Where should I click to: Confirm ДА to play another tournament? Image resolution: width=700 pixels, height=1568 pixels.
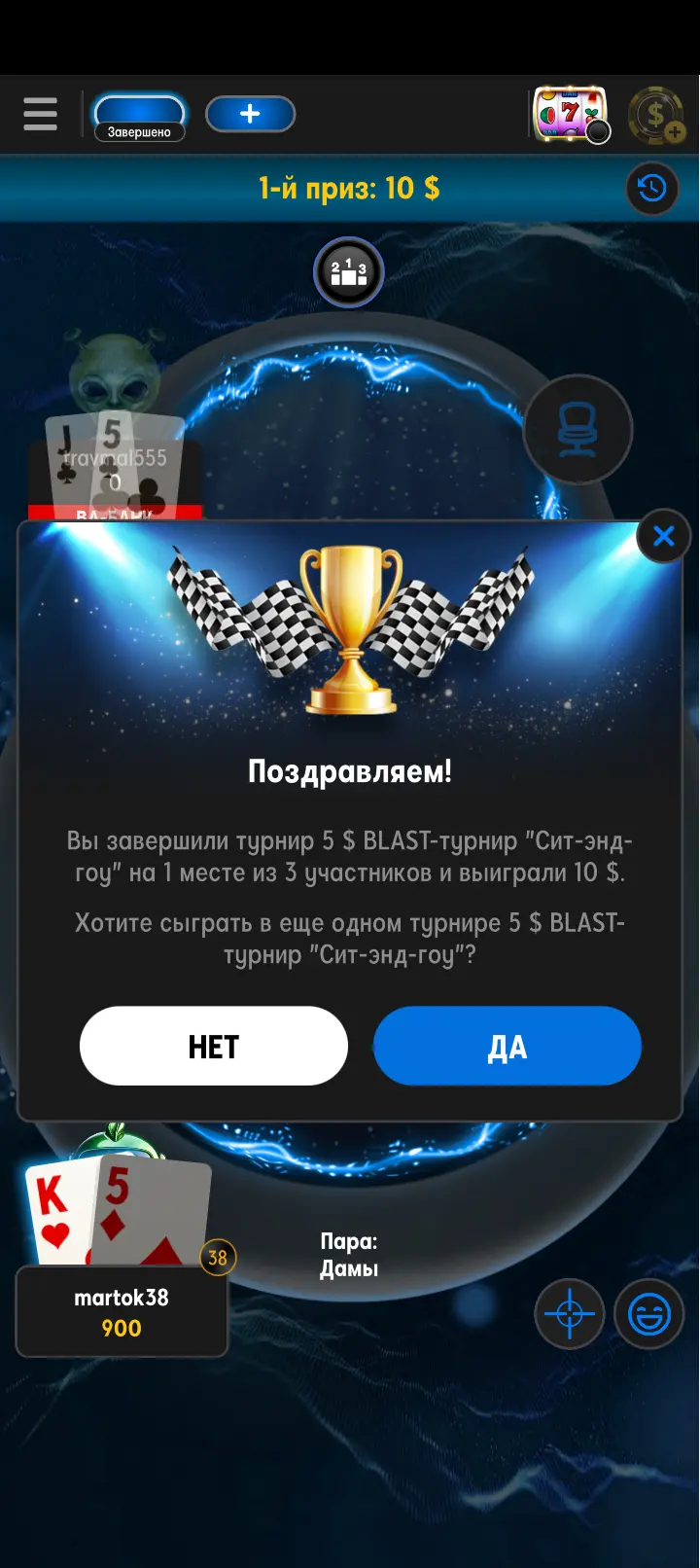point(507,1046)
